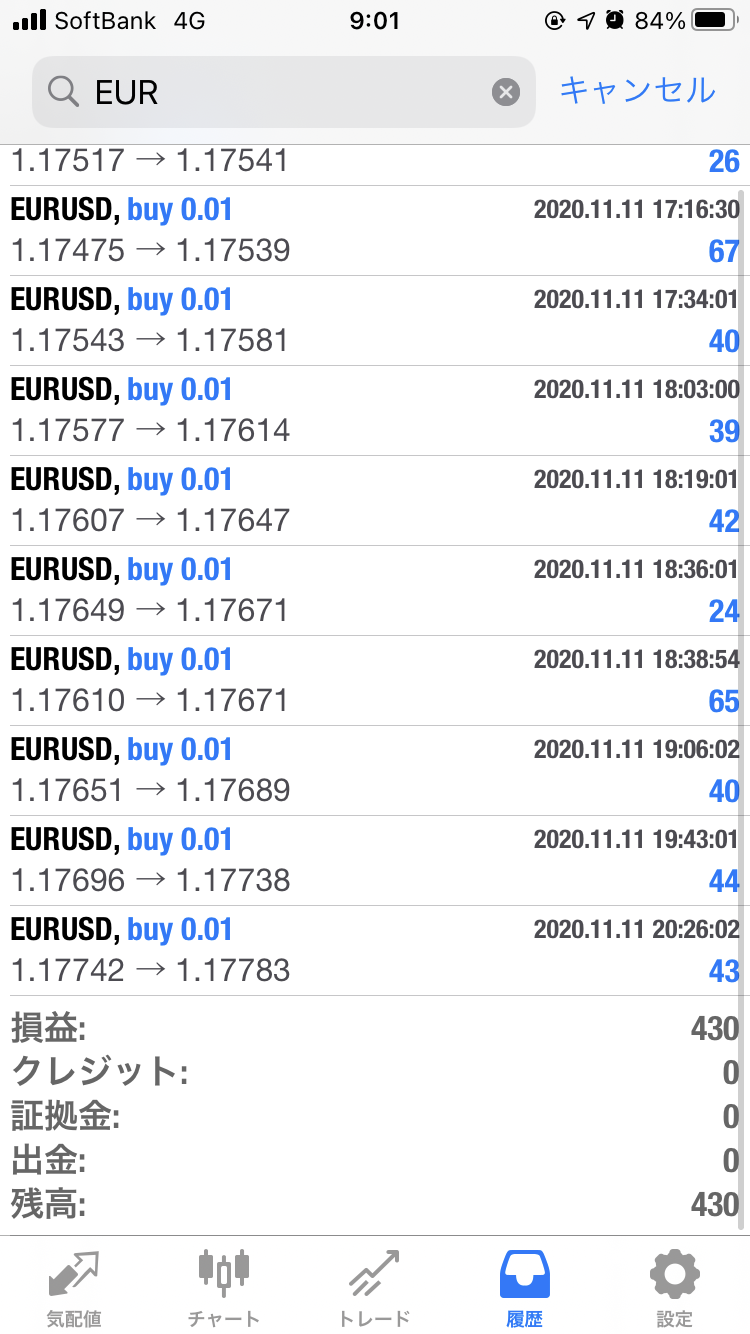
Task: Open the EURUSD trade from 17:16:30
Action: click(374, 231)
